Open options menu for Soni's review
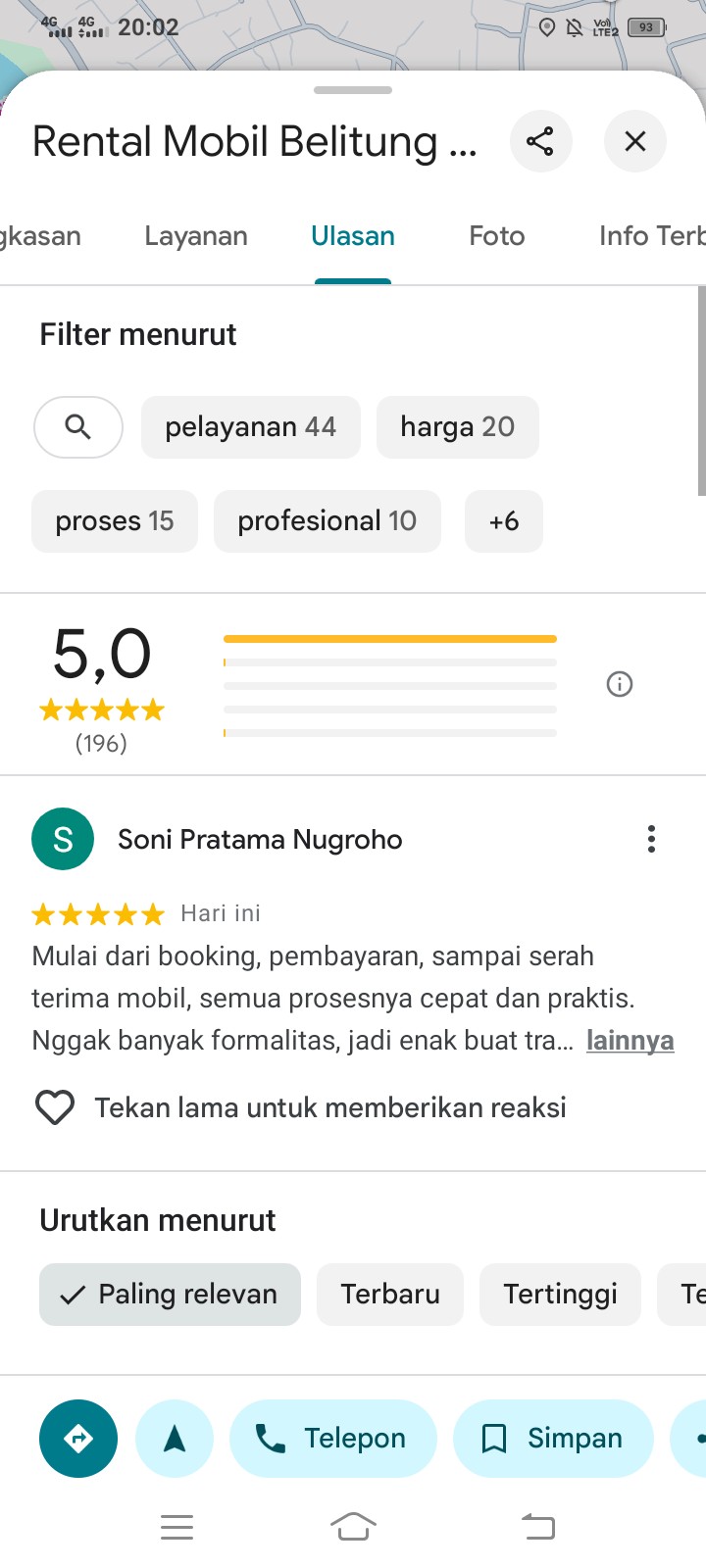 click(x=651, y=839)
